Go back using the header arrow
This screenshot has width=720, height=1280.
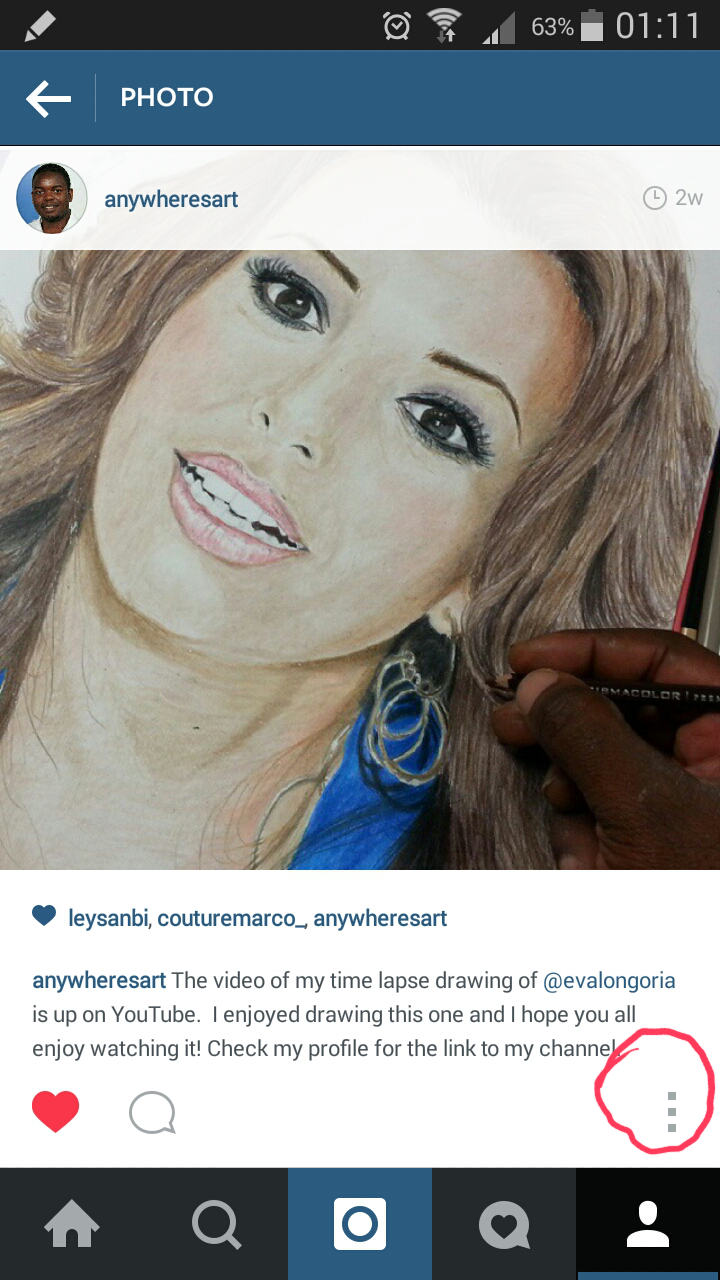(48, 98)
